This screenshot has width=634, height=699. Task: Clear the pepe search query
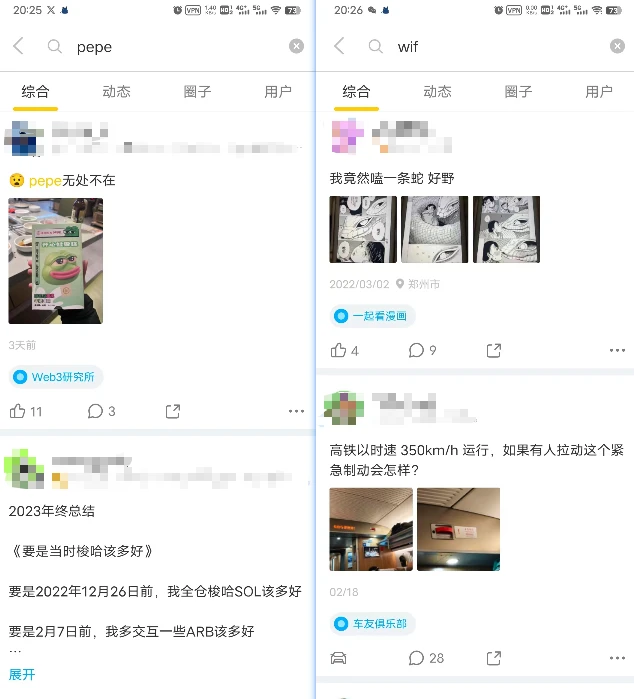click(296, 46)
